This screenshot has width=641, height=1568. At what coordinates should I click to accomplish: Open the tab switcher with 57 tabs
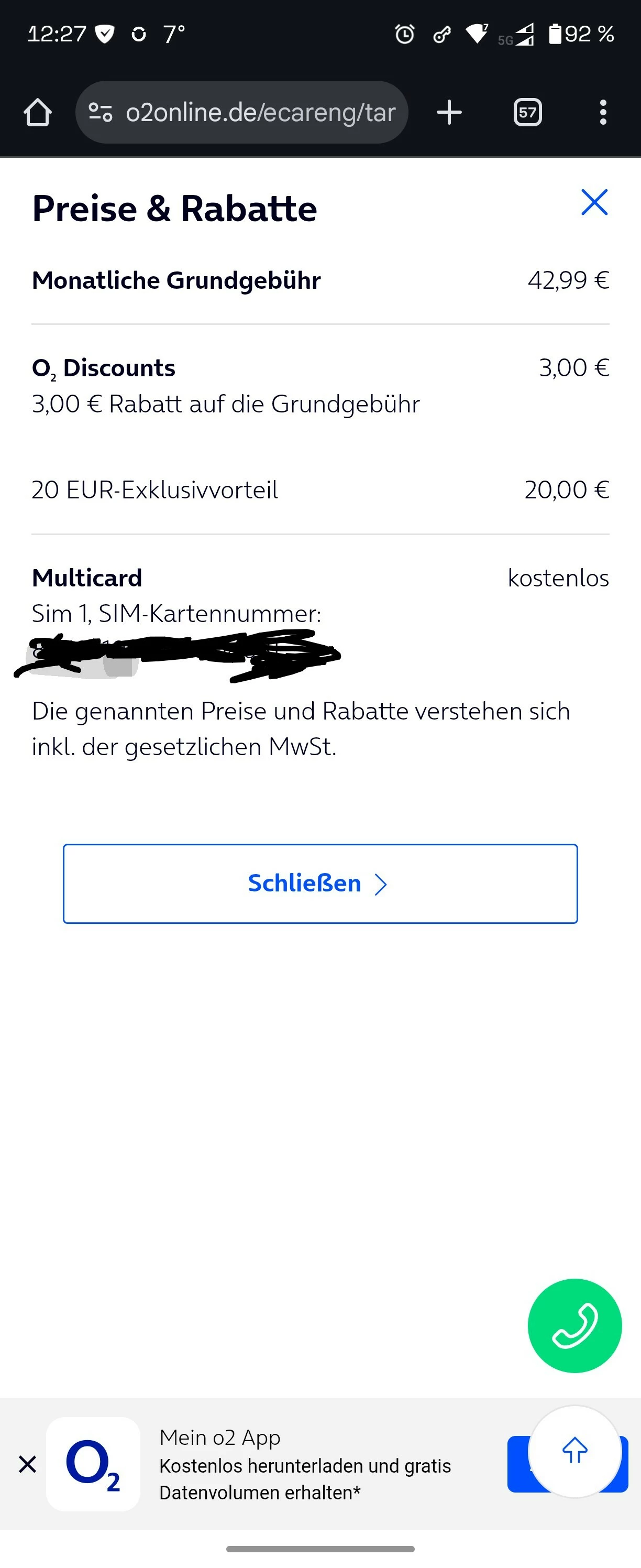tap(527, 113)
